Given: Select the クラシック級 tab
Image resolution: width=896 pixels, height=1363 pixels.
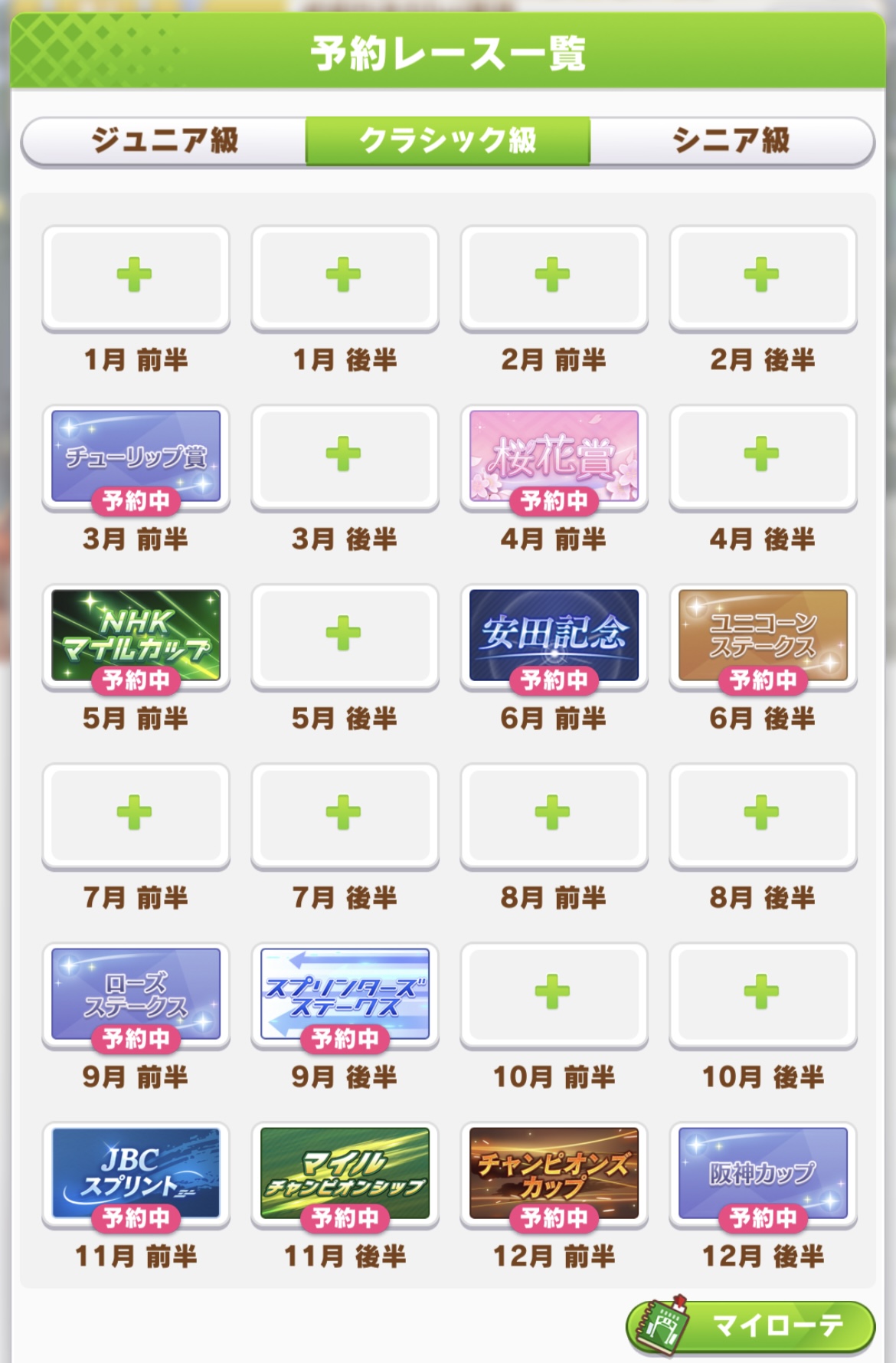Looking at the screenshot, I should pos(448,141).
